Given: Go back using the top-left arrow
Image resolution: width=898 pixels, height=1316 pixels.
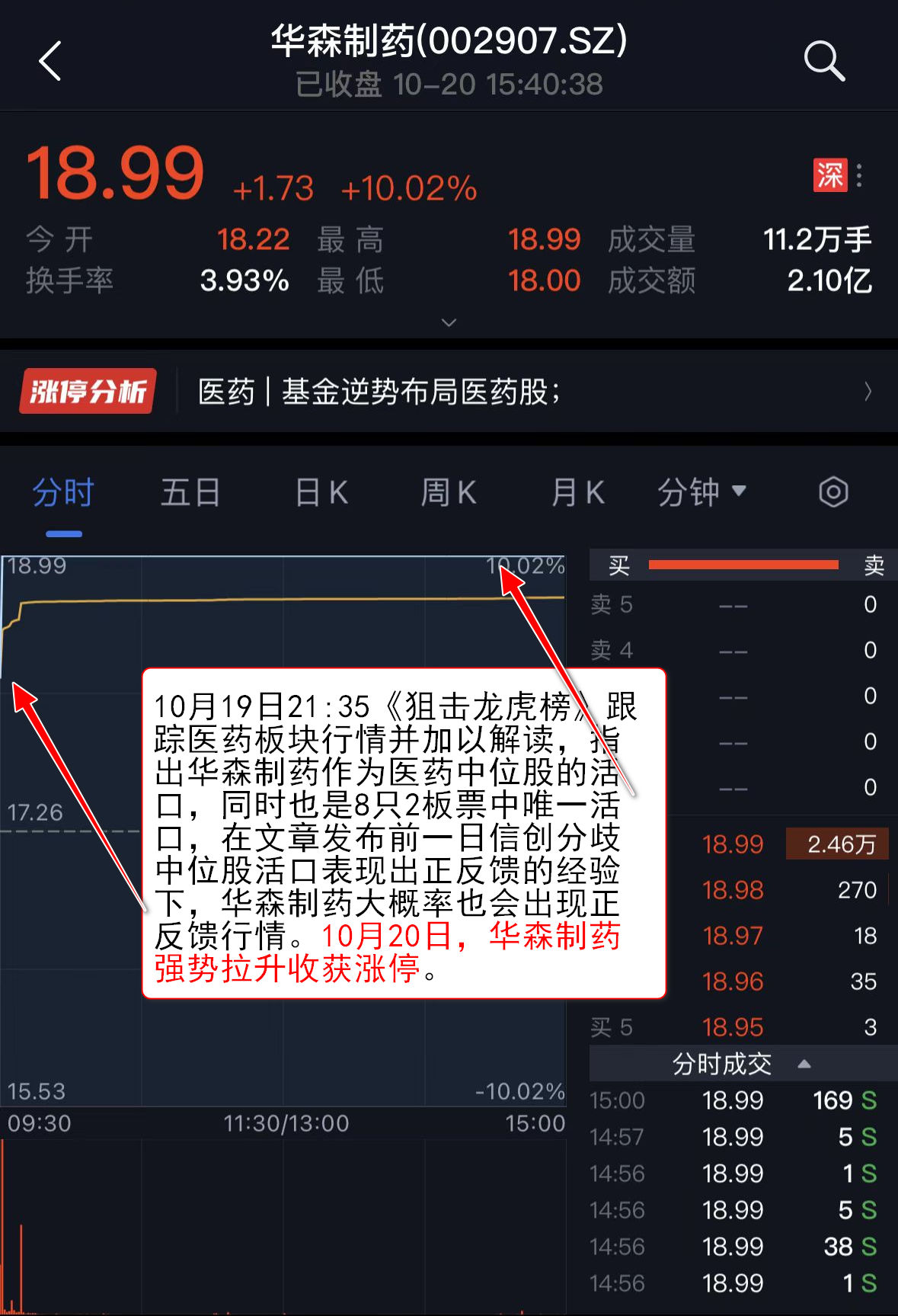Looking at the screenshot, I should click(x=50, y=61).
